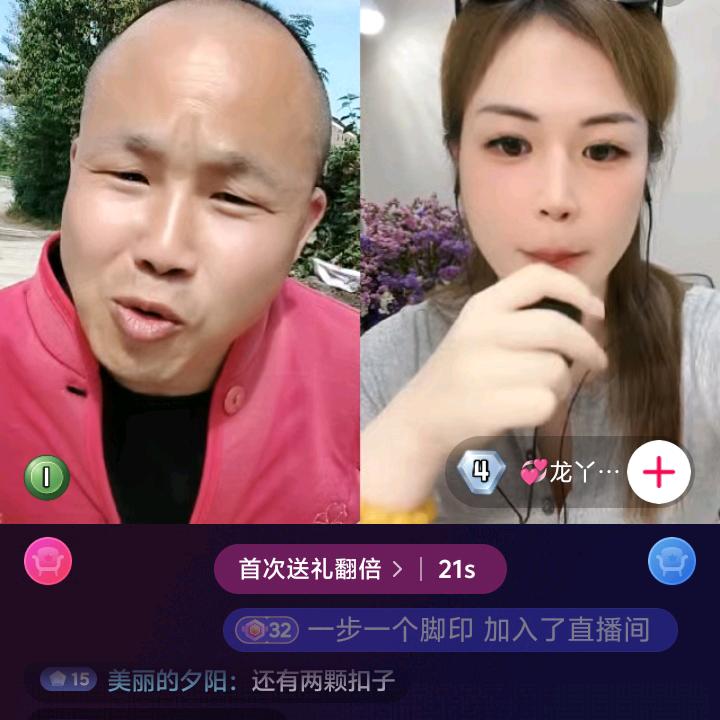Image resolution: width=720 pixels, height=720 pixels.
Task: Follow the co-host with the plus button
Action: pyautogui.click(x=659, y=472)
